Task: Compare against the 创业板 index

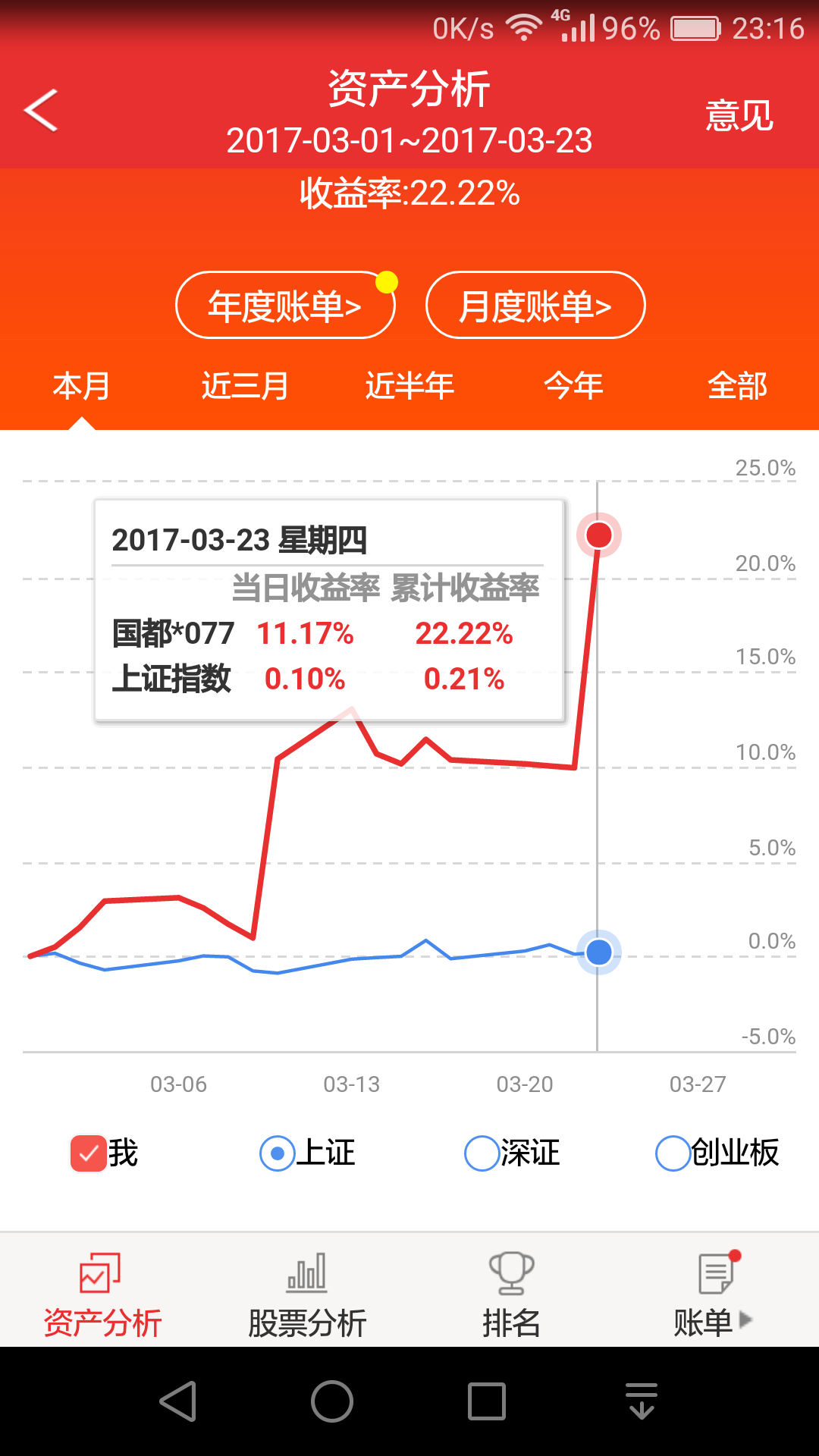Action: click(673, 1153)
